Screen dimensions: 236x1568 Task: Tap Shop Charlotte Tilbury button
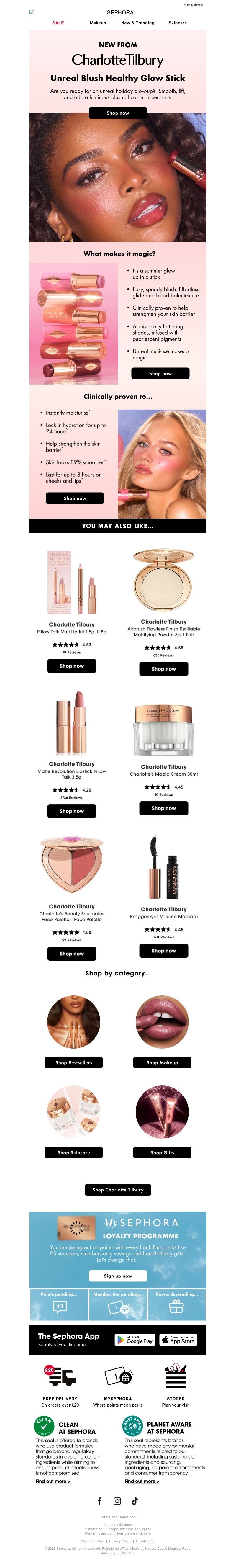coord(118,1190)
